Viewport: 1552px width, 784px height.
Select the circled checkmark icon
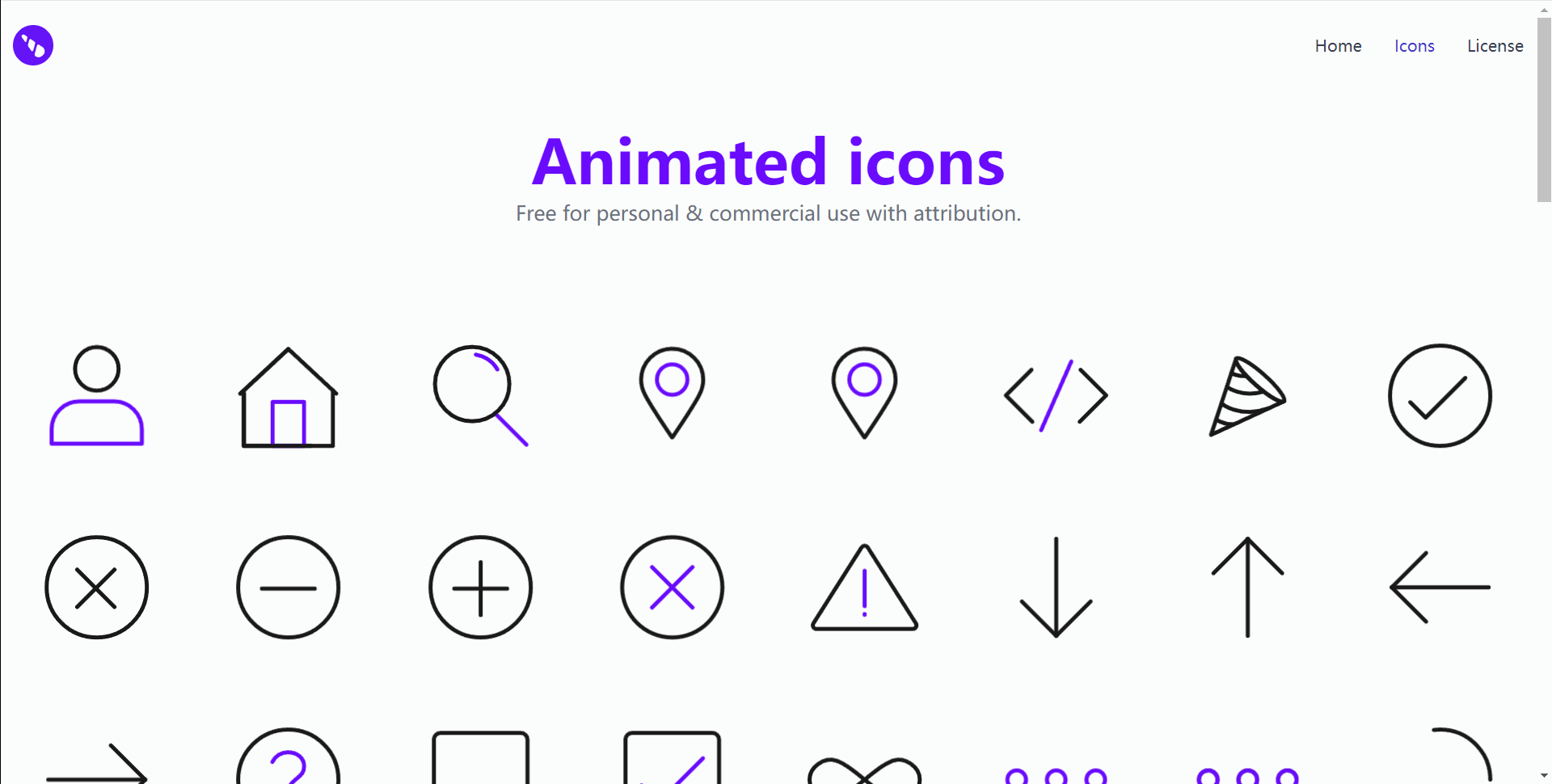(1440, 396)
